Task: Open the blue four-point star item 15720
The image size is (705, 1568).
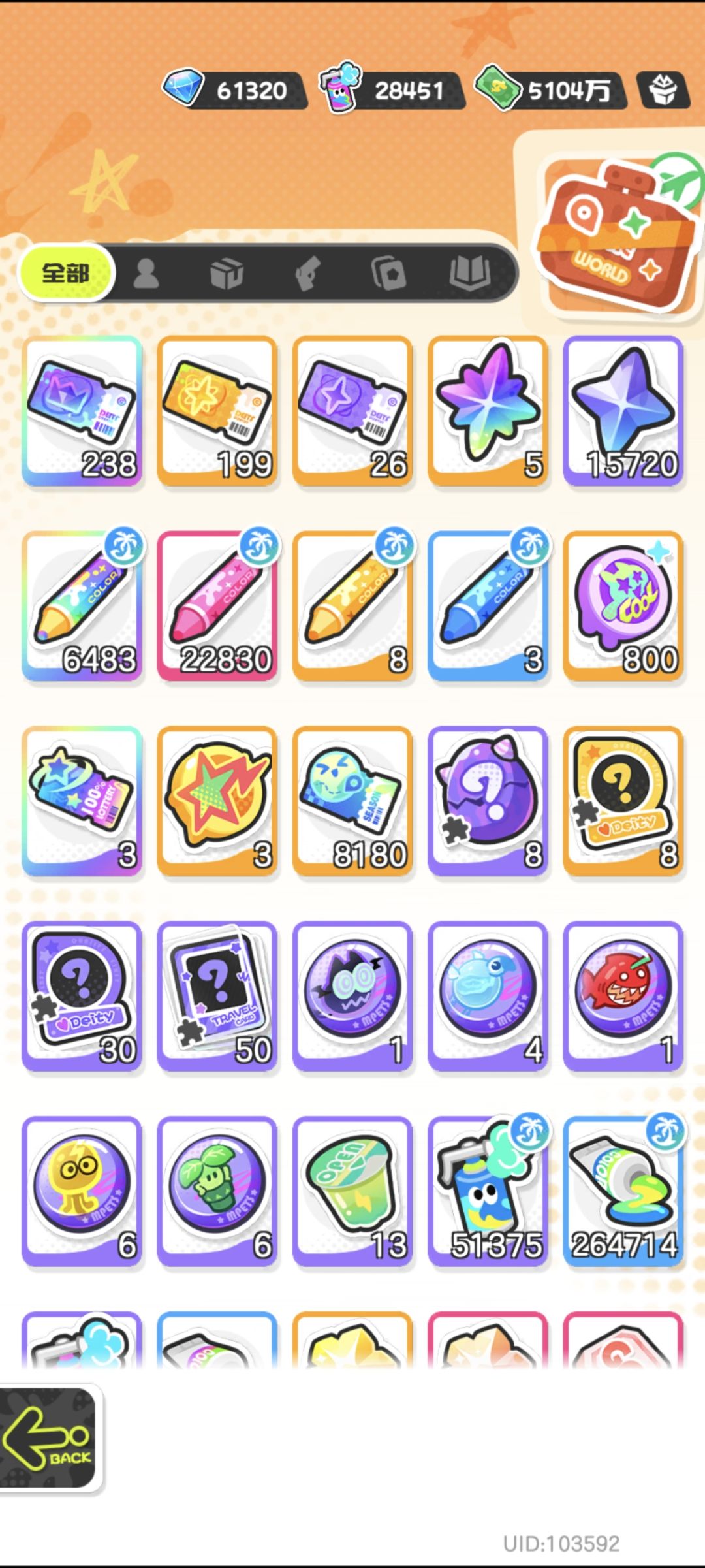Action: click(x=623, y=411)
